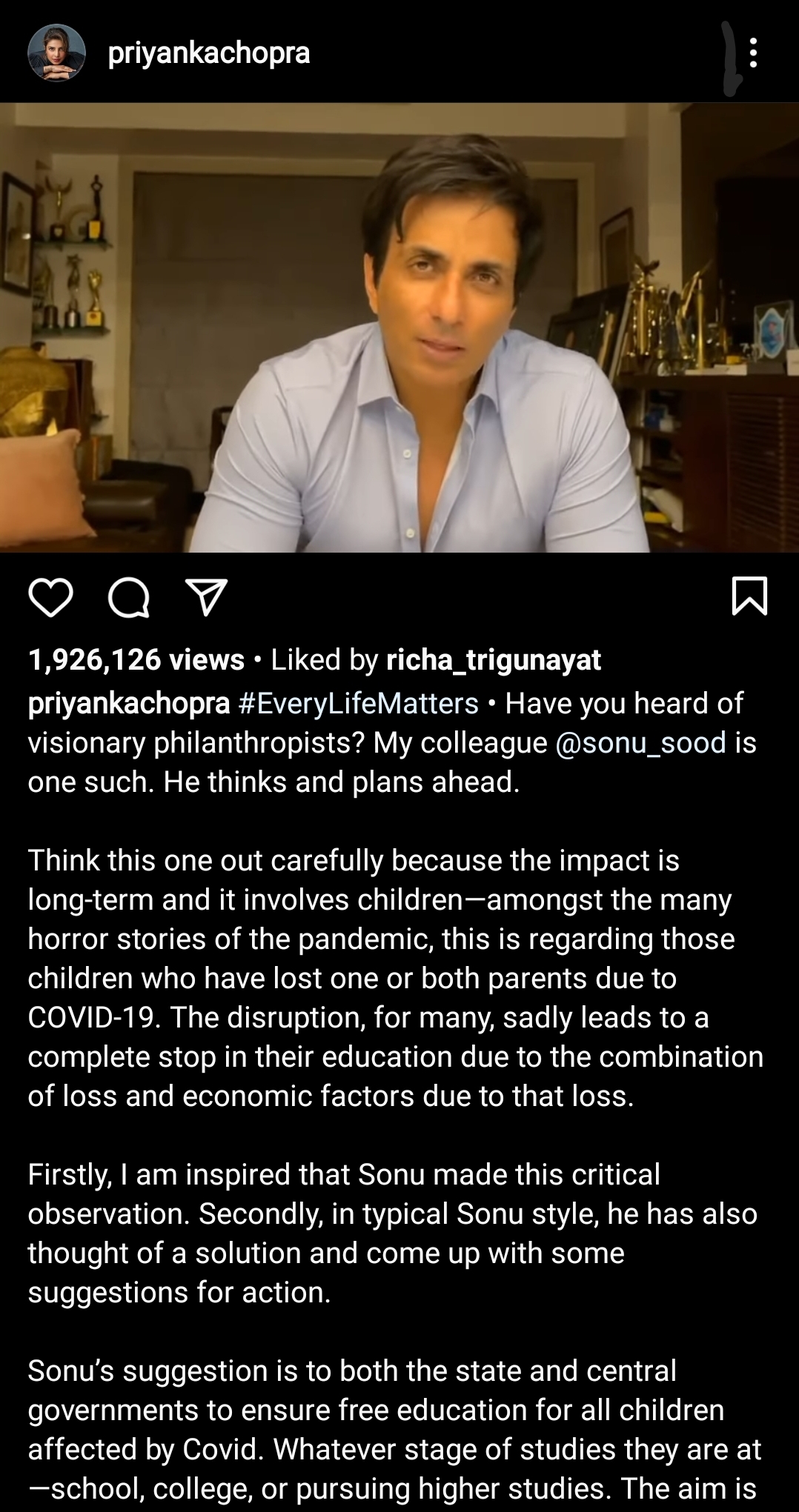View richa_trigunayat's profile from likes
This screenshot has width=799, height=1512.
(x=494, y=659)
